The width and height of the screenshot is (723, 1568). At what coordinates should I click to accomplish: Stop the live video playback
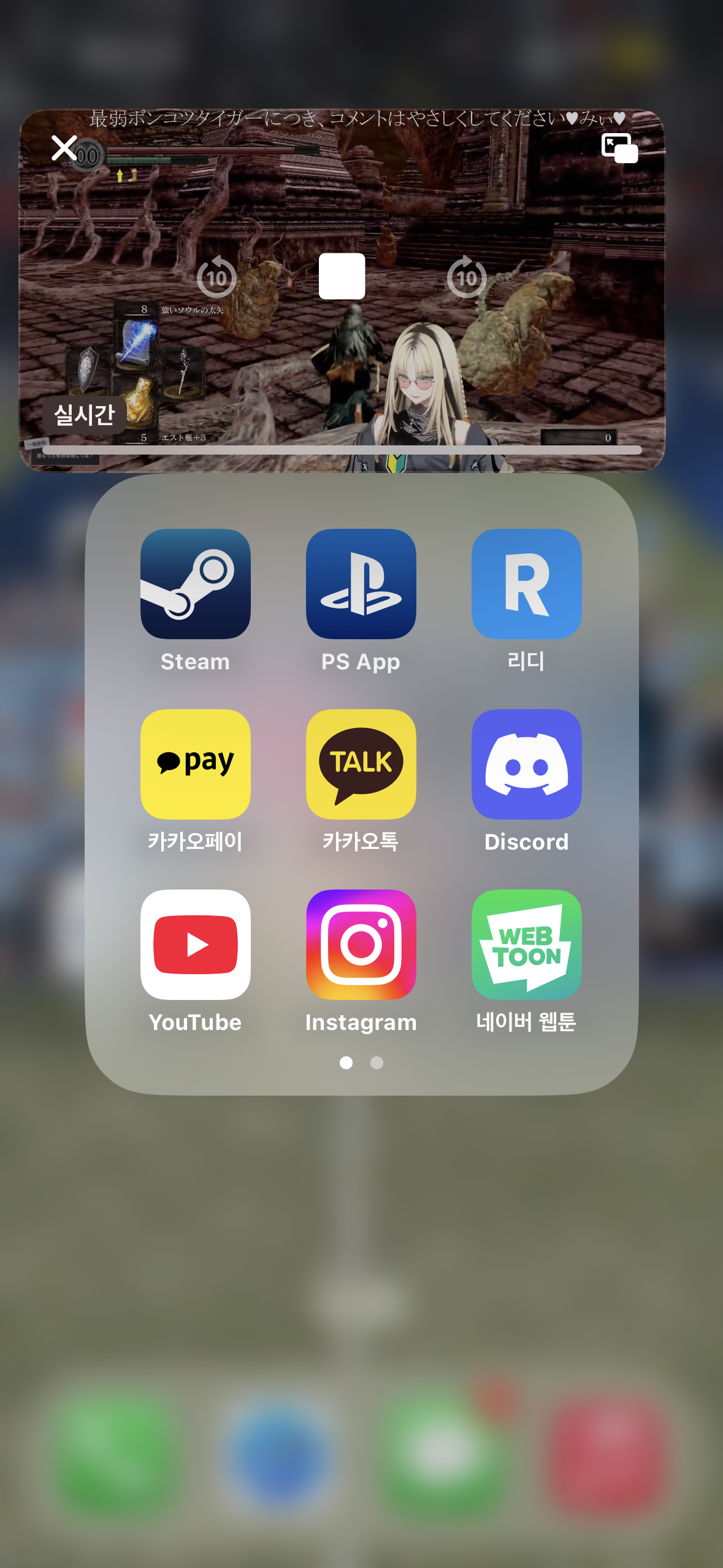[342, 276]
